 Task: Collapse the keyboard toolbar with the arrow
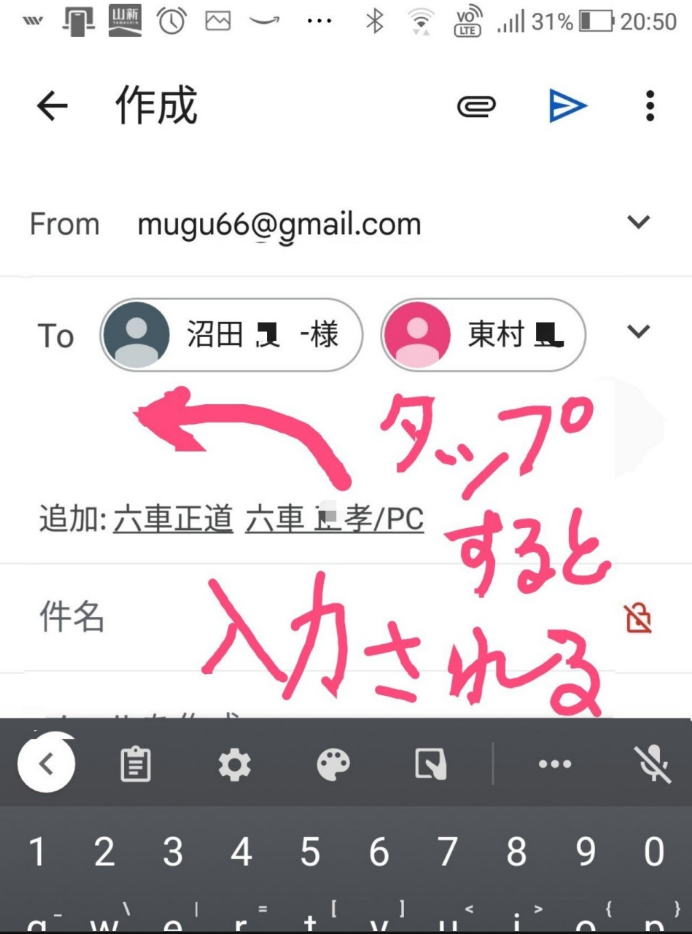click(x=46, y=765)
